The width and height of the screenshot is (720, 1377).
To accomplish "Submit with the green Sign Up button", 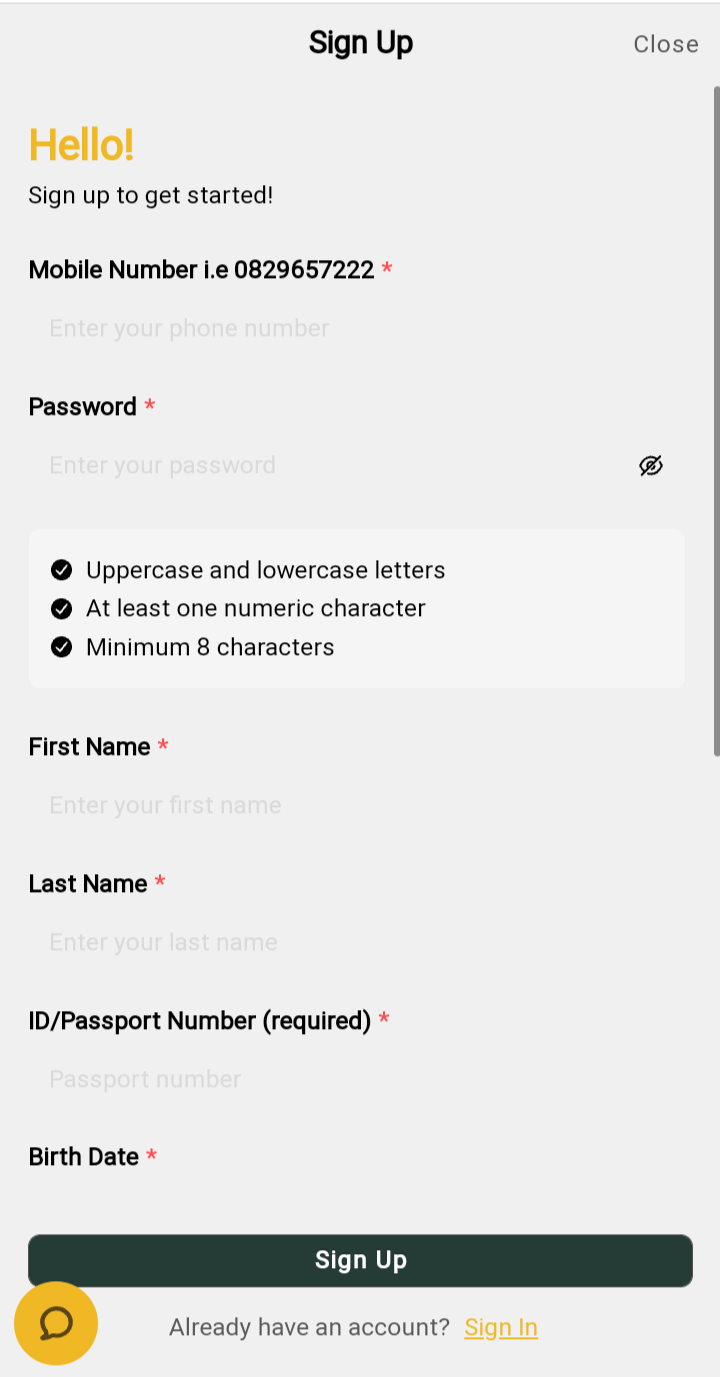I will click(x=360, y=1260).
